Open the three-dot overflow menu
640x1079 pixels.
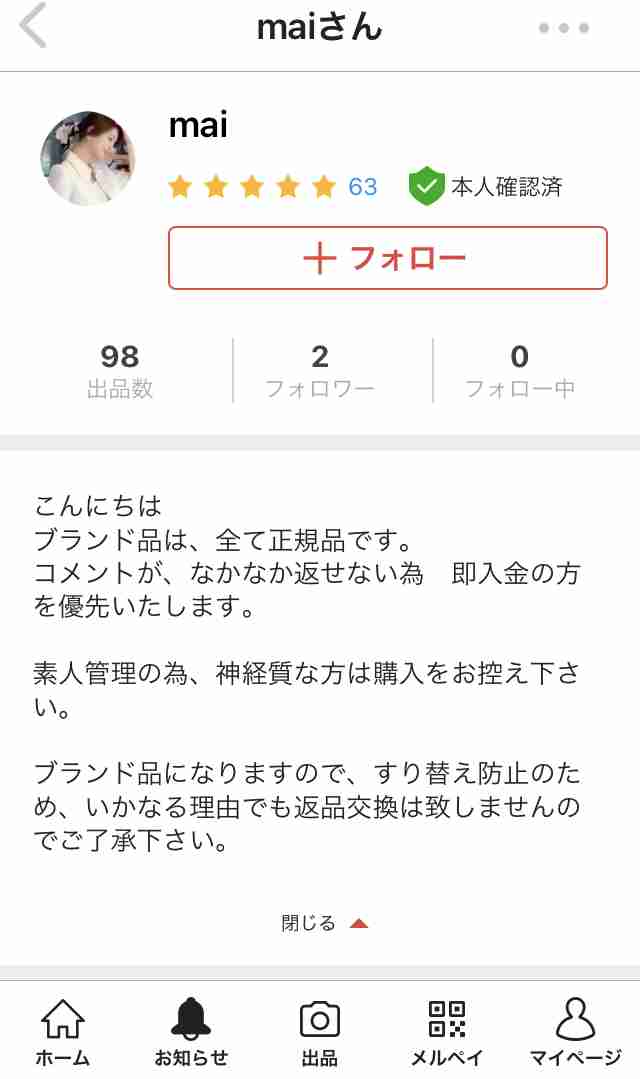(x=564, y=28)
